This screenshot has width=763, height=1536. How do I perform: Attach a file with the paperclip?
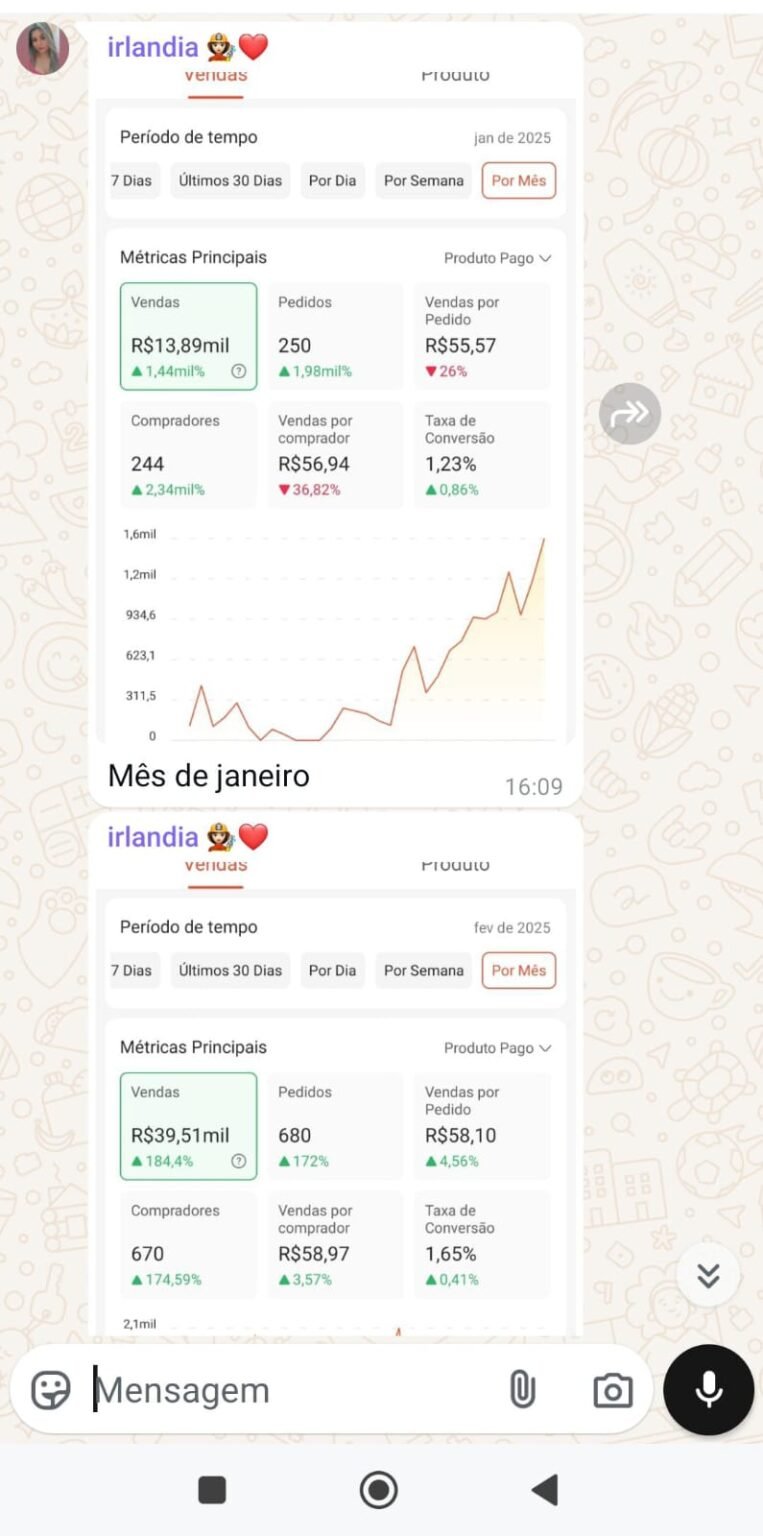(x=522, y=1390)
